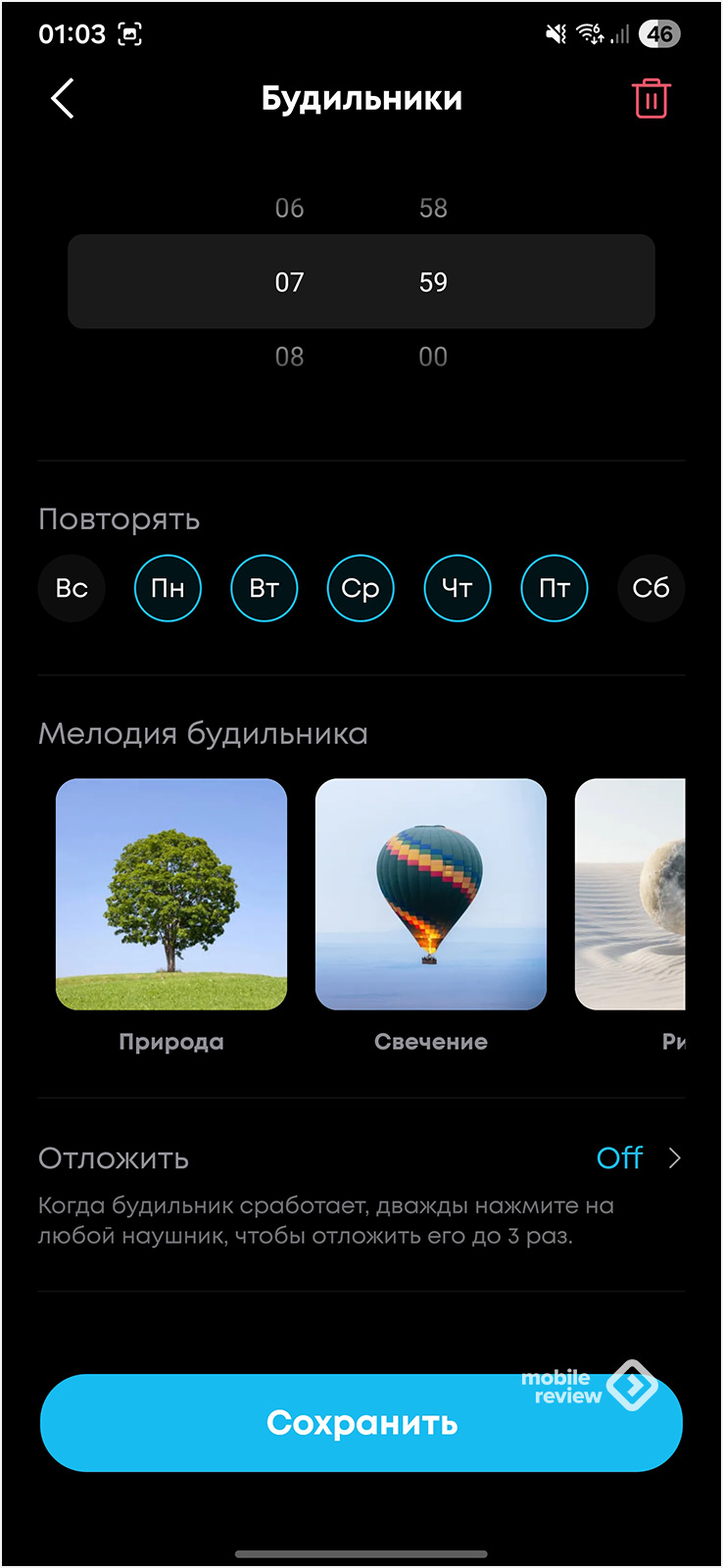Save the alarm with Сохранить
The height and width of the screenshot is (1568, 723).
tap(361, 1423)
